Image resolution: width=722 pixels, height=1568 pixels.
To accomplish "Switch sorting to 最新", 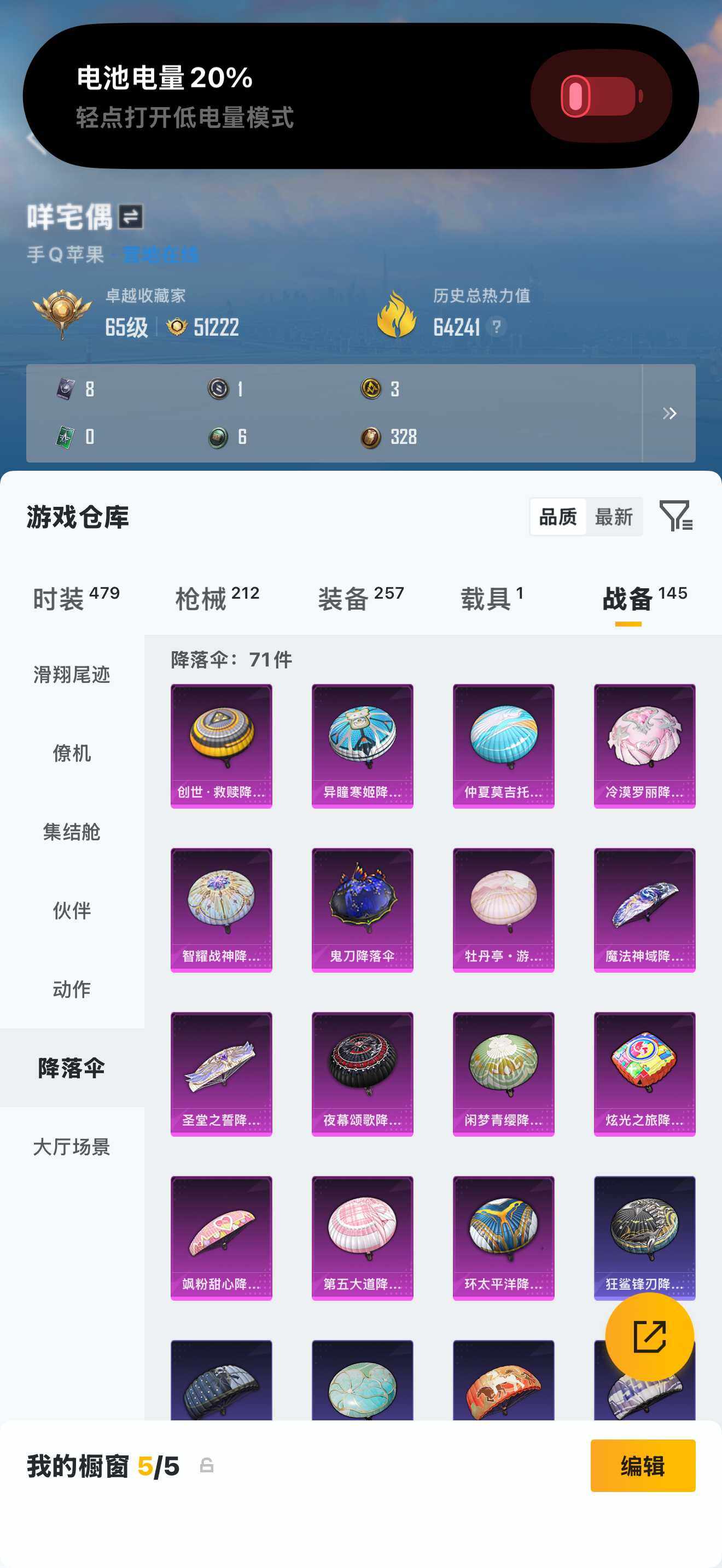I will [x=614, y=517].
